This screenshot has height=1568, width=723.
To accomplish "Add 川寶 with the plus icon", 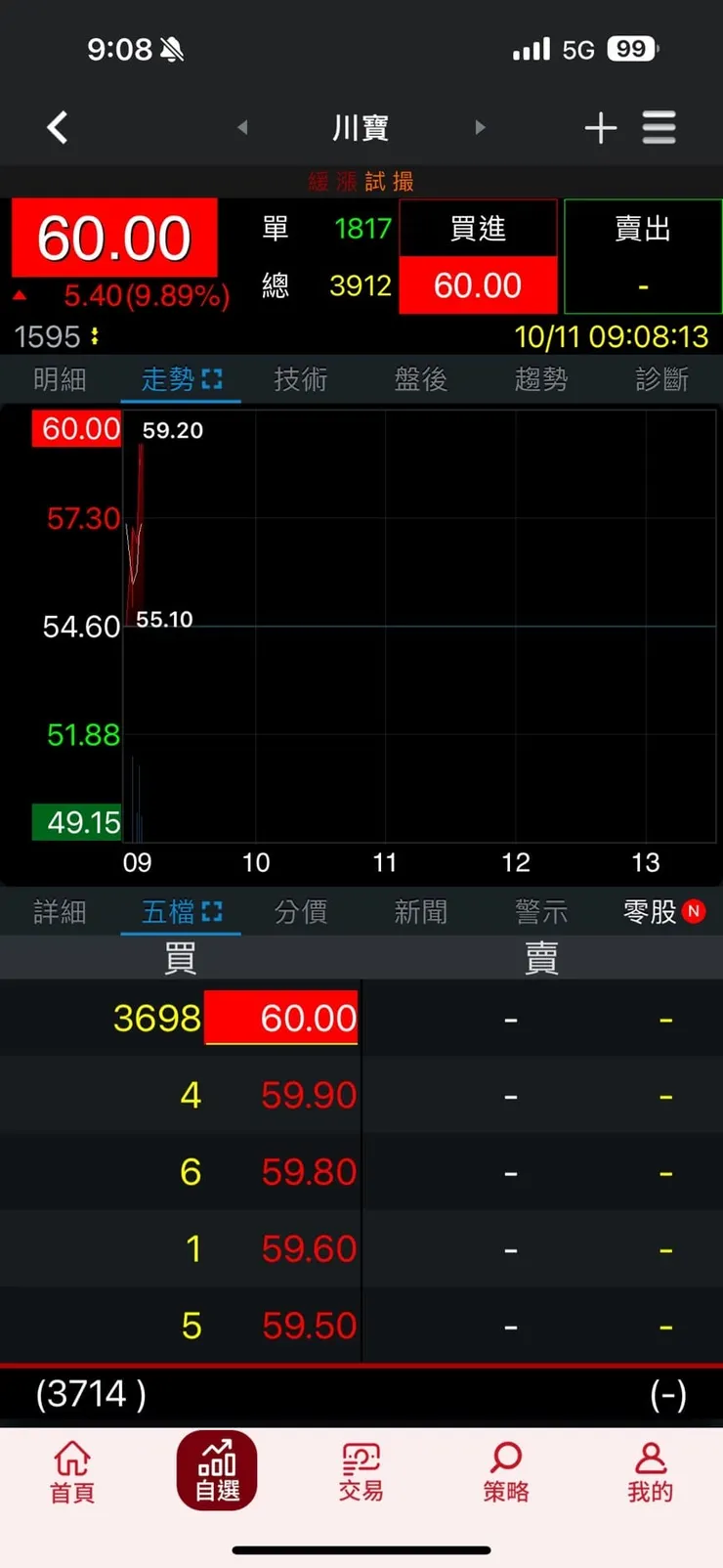I will [x=600, y=128].
